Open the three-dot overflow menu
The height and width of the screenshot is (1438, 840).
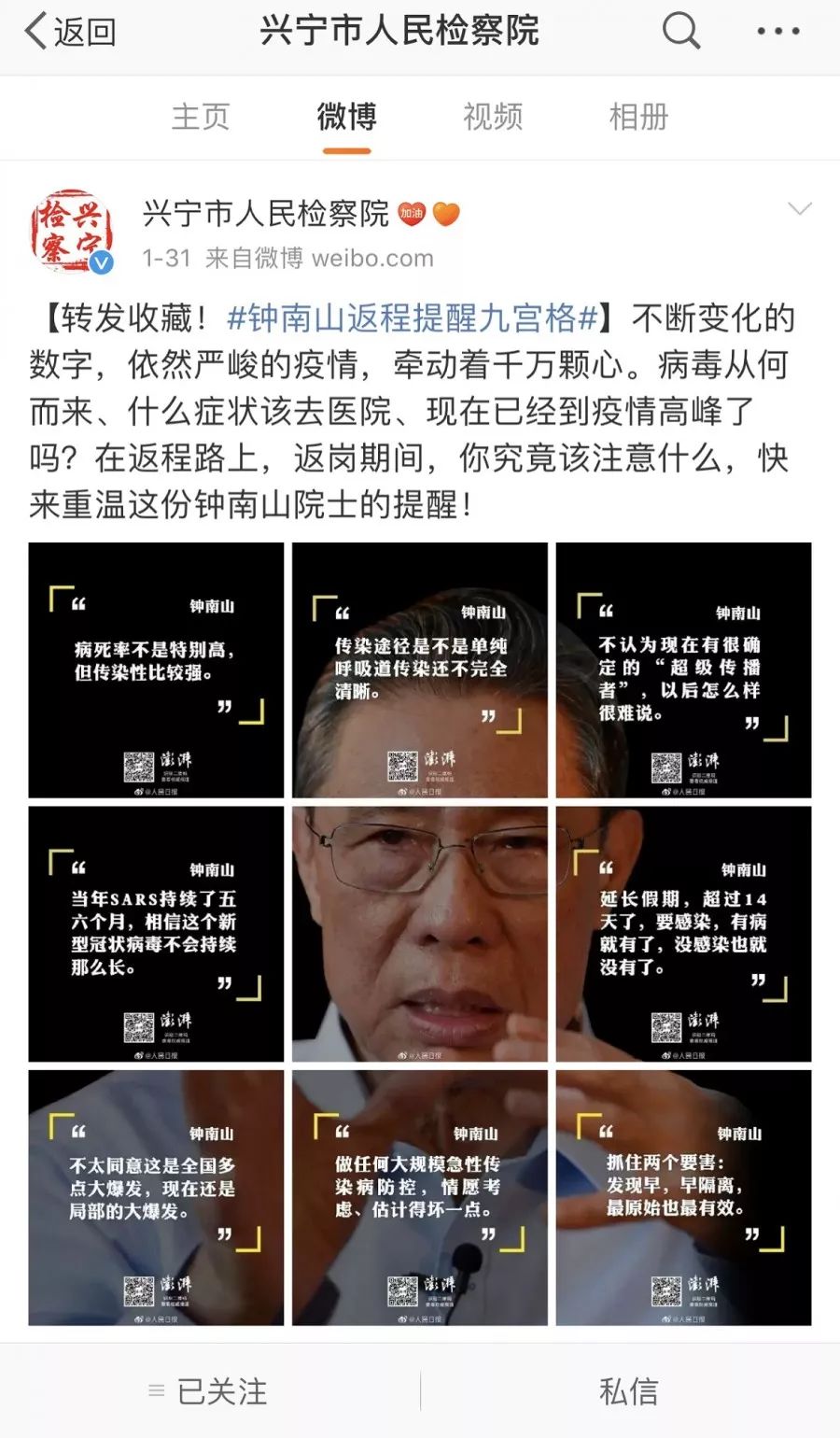777,32
